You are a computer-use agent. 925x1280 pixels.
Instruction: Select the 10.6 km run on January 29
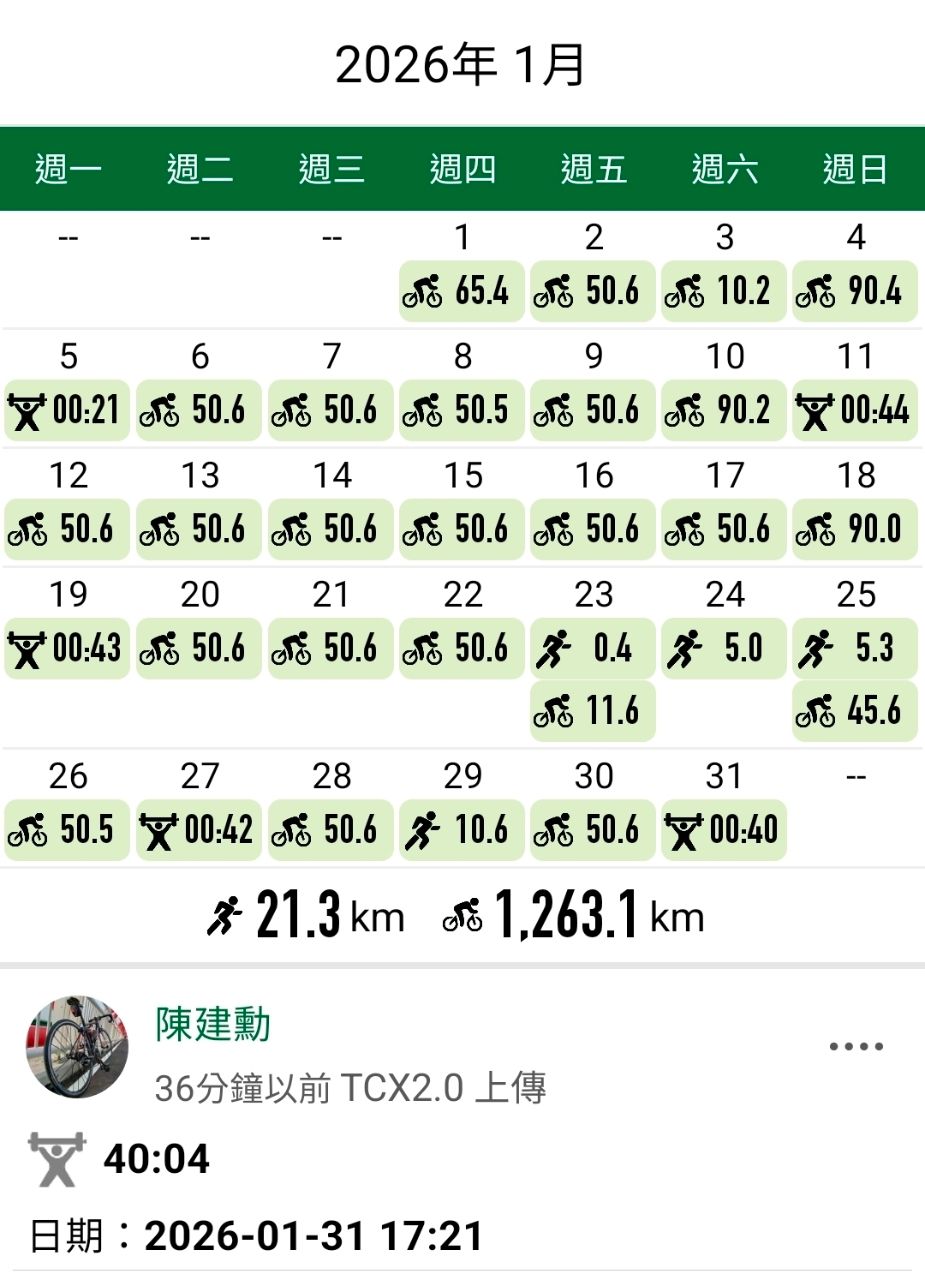462,830
